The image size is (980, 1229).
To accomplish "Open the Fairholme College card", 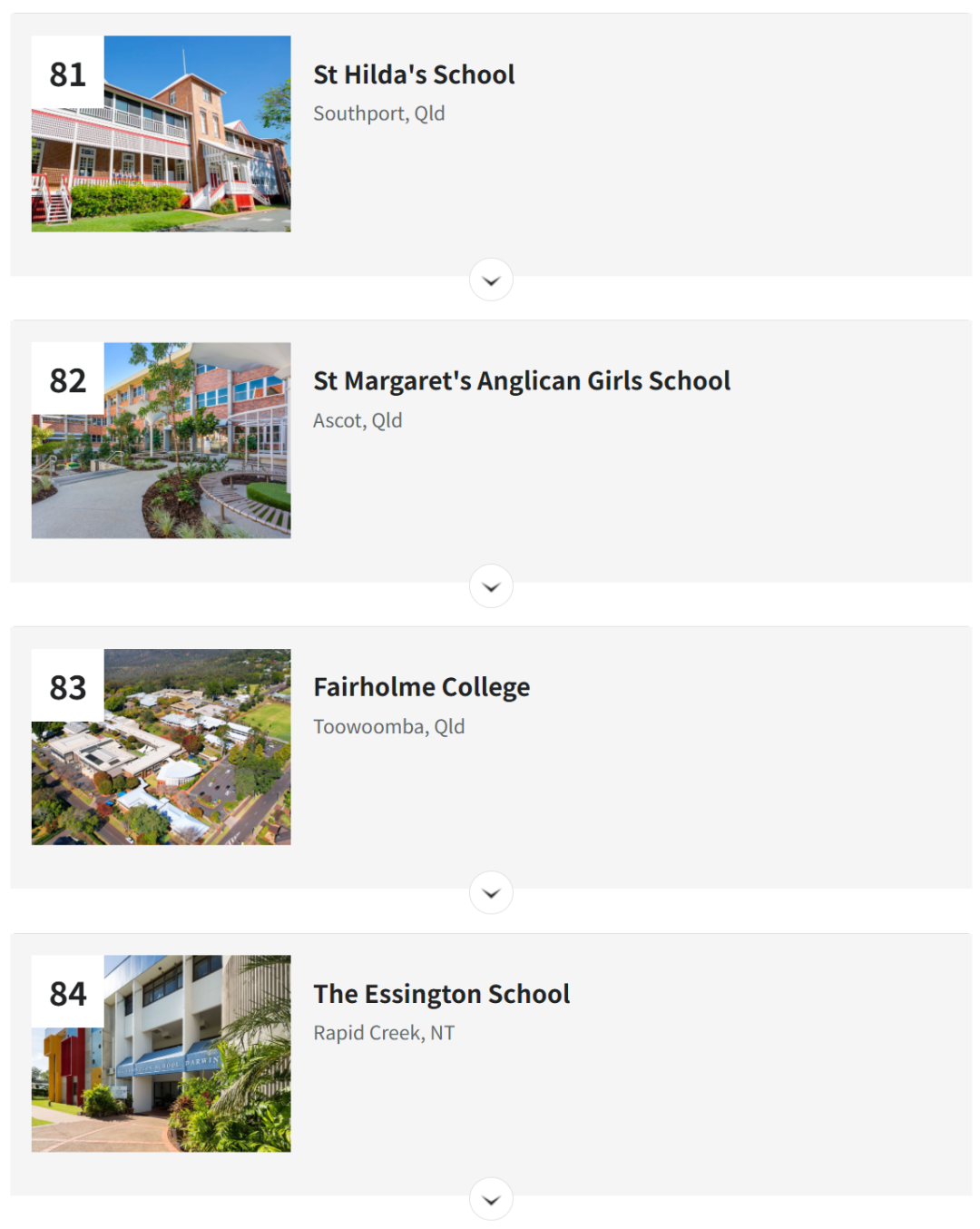I will [x=421, y=687].
